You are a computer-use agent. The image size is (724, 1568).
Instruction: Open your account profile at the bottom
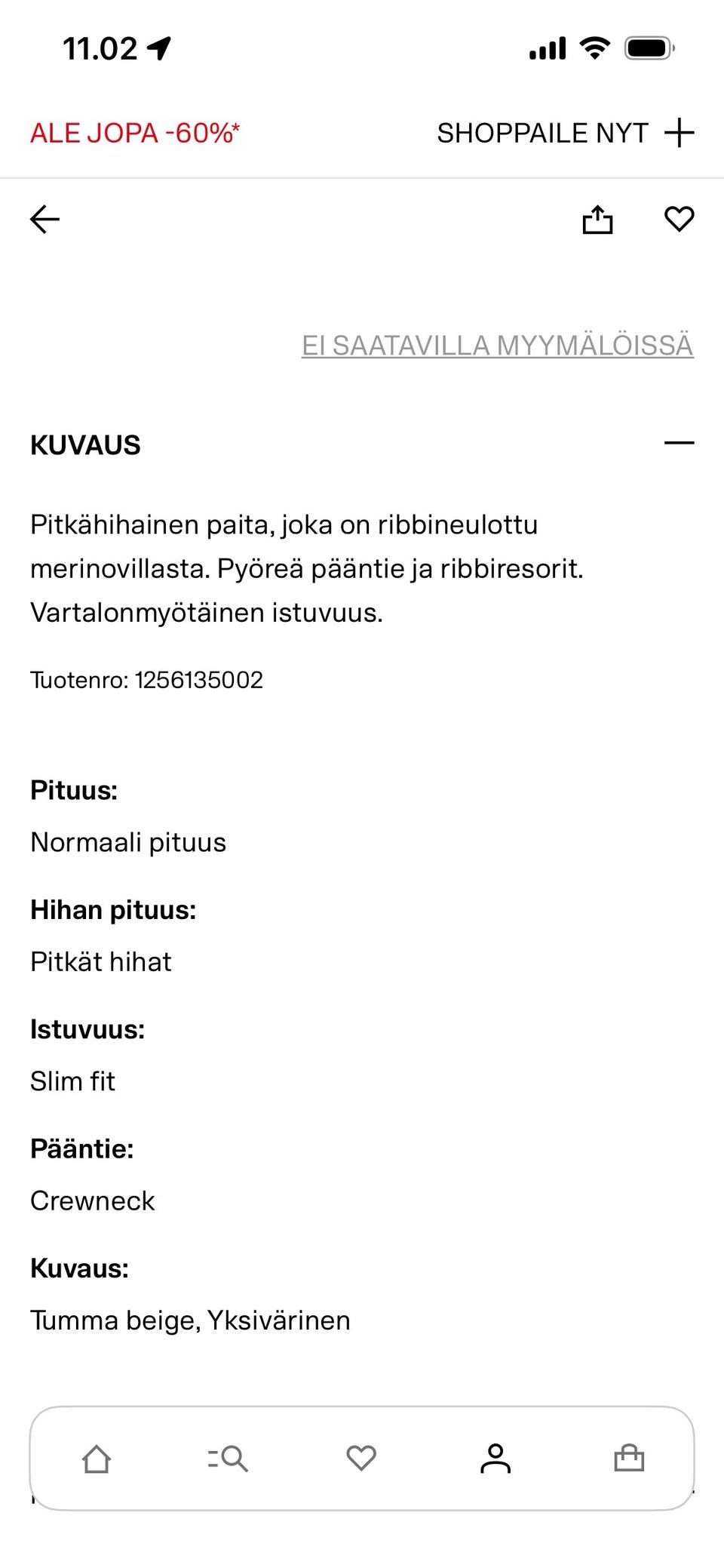pos(495,1459)
